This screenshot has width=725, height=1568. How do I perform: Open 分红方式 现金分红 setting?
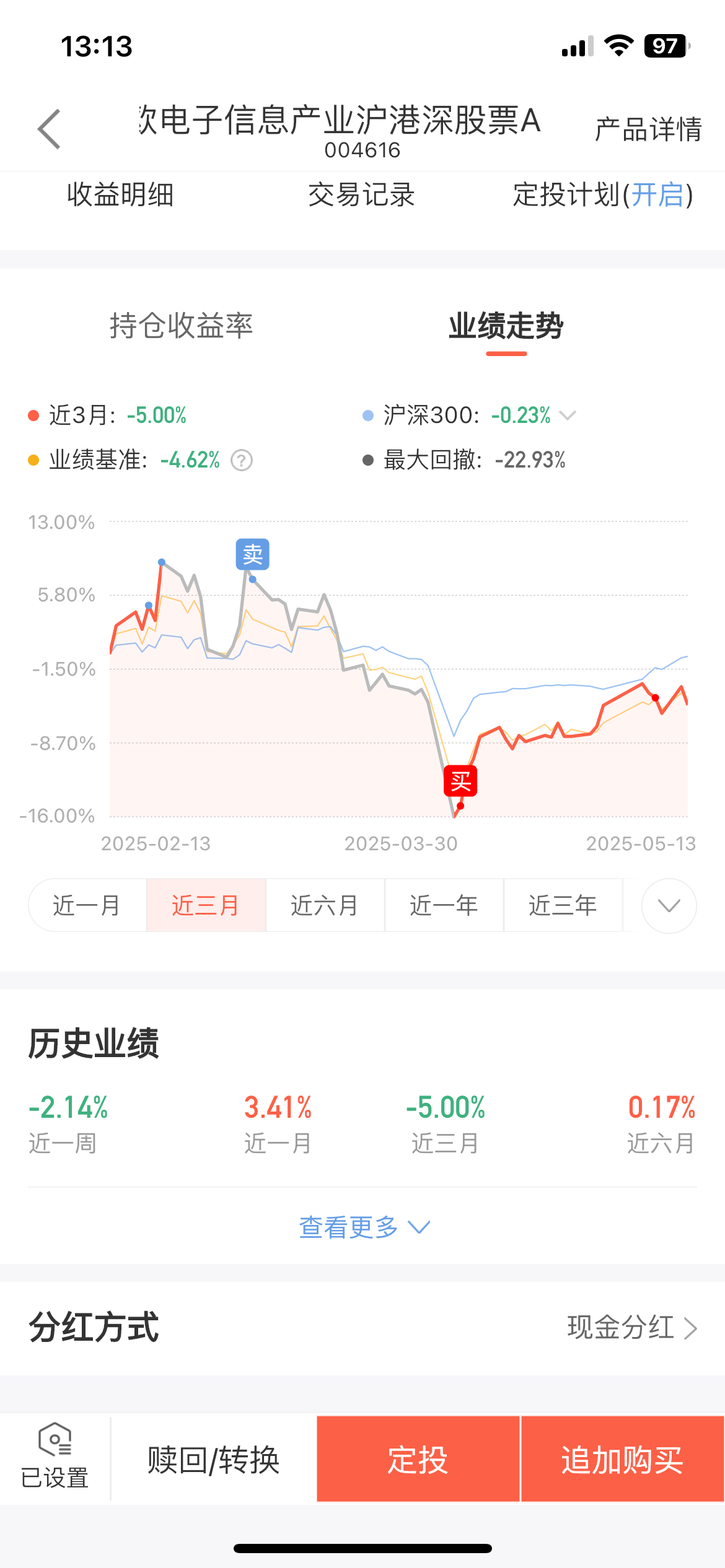[x=632, y=1328]
